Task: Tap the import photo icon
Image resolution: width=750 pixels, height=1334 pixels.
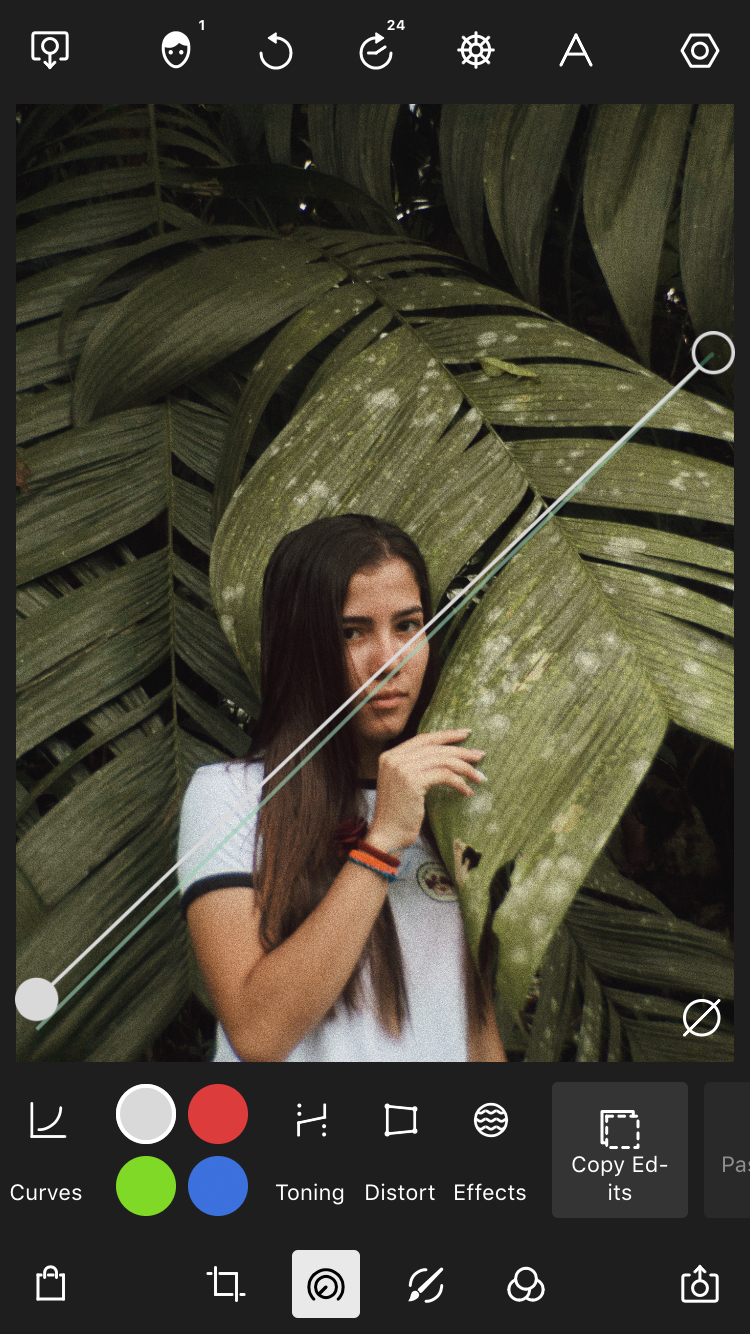Action: [50, 50]
